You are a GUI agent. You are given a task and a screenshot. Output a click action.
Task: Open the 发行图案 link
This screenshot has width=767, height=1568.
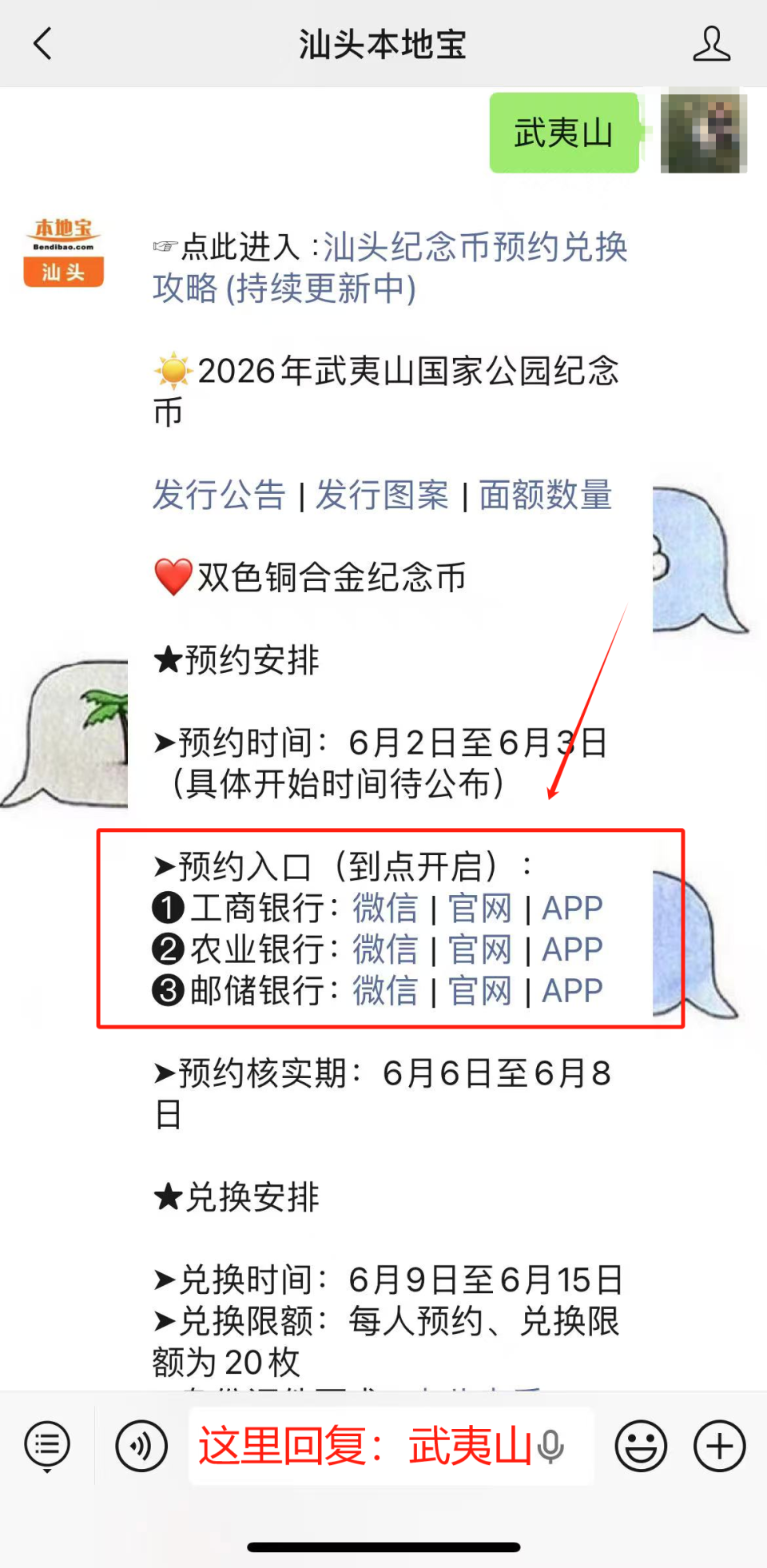383,495
